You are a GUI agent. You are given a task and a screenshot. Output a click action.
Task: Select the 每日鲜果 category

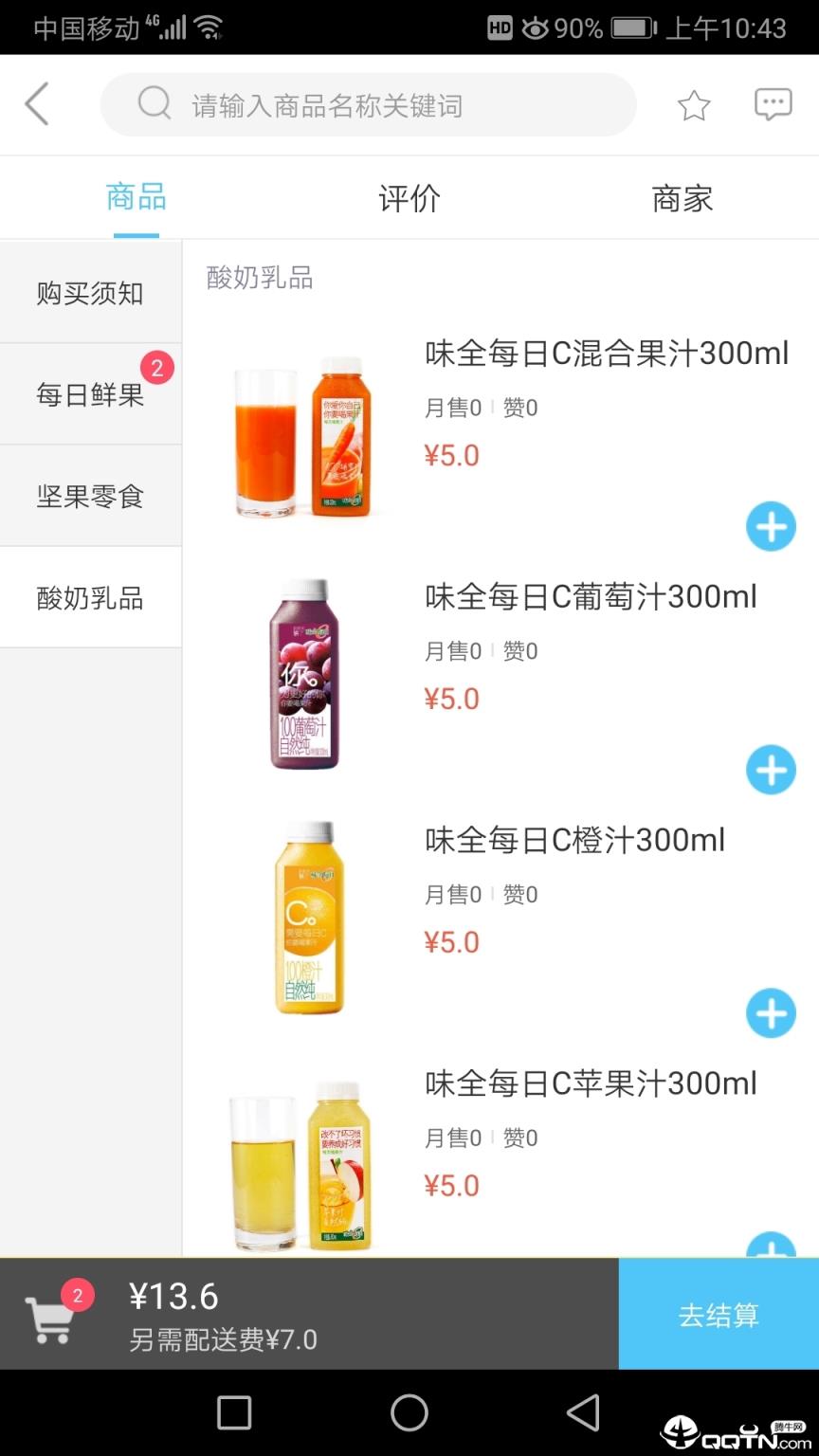(87, 393)
